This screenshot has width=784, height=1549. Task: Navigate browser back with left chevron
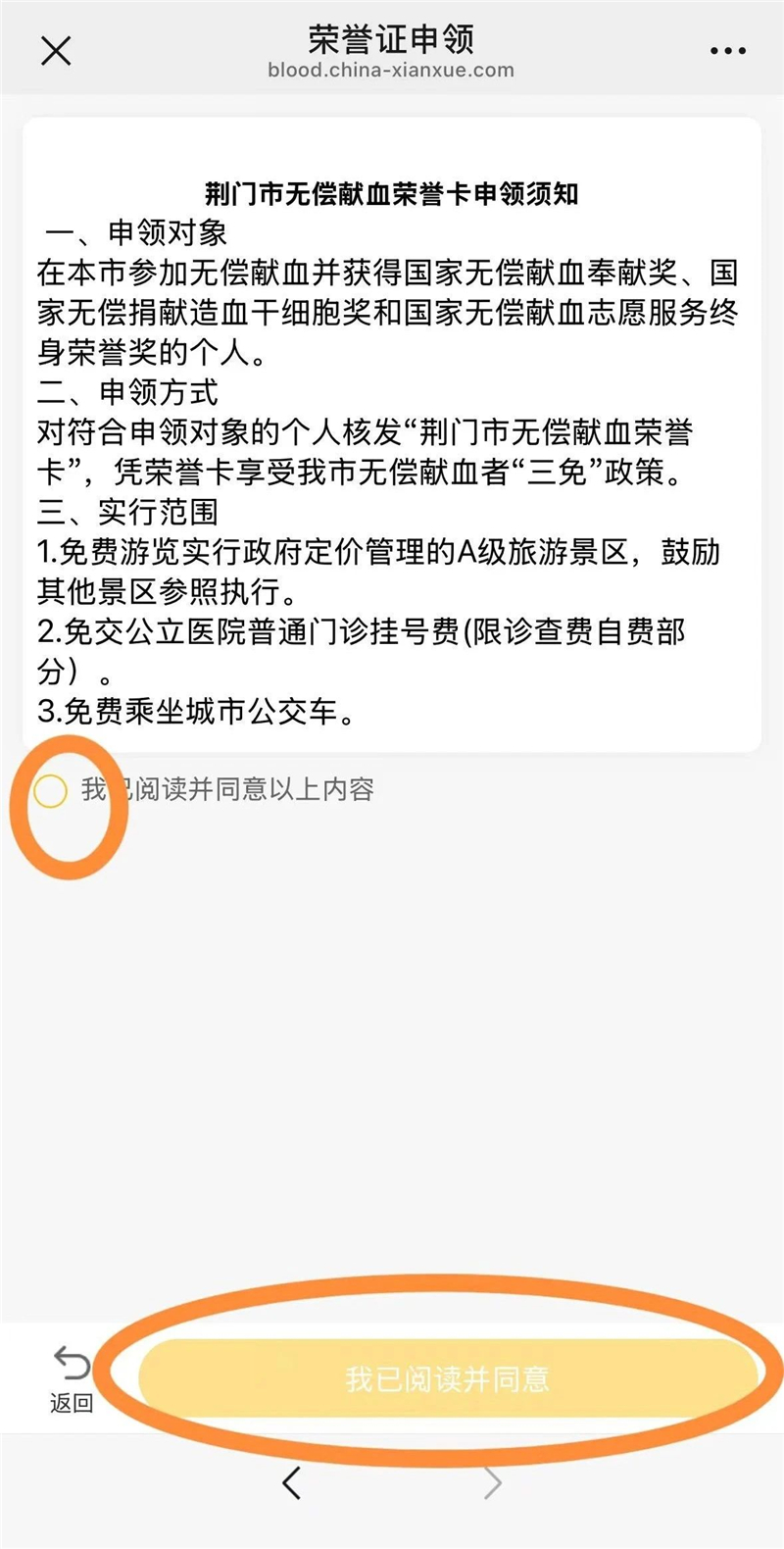[x=291, y=1483]
